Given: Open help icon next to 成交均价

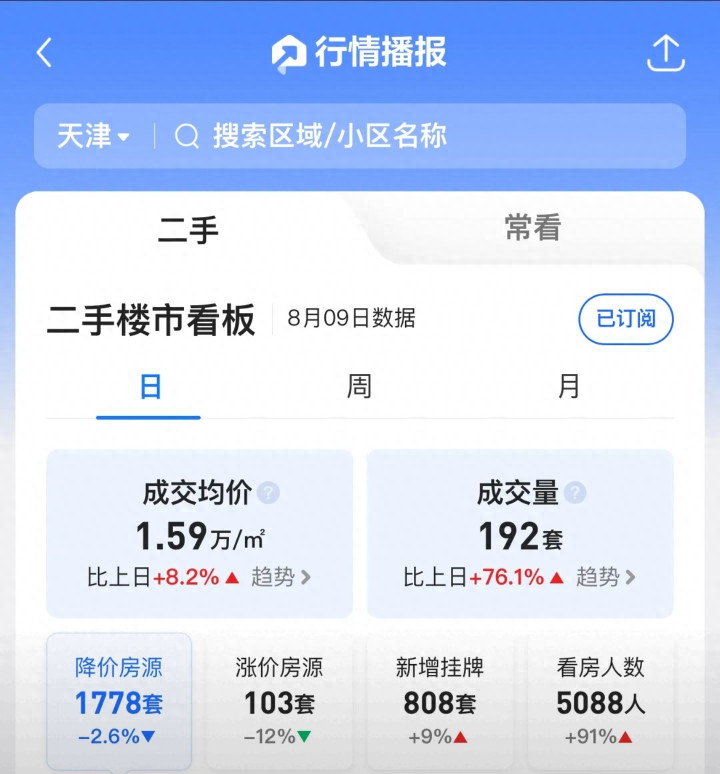Looking at the screenshot, I should pyautogui.click(x=268, y=493).
